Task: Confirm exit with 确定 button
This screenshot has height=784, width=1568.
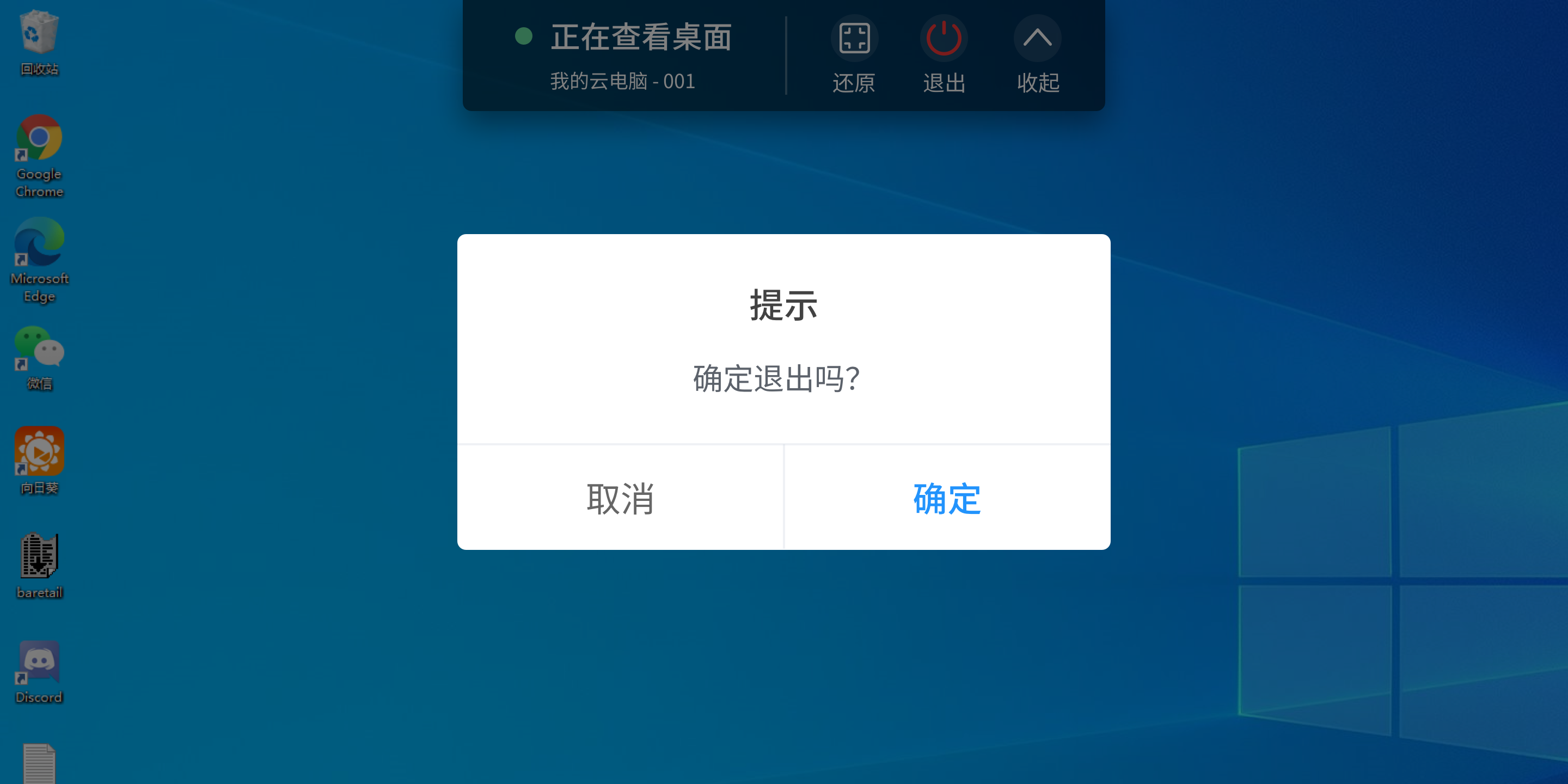Action: [x=947, y=499]
